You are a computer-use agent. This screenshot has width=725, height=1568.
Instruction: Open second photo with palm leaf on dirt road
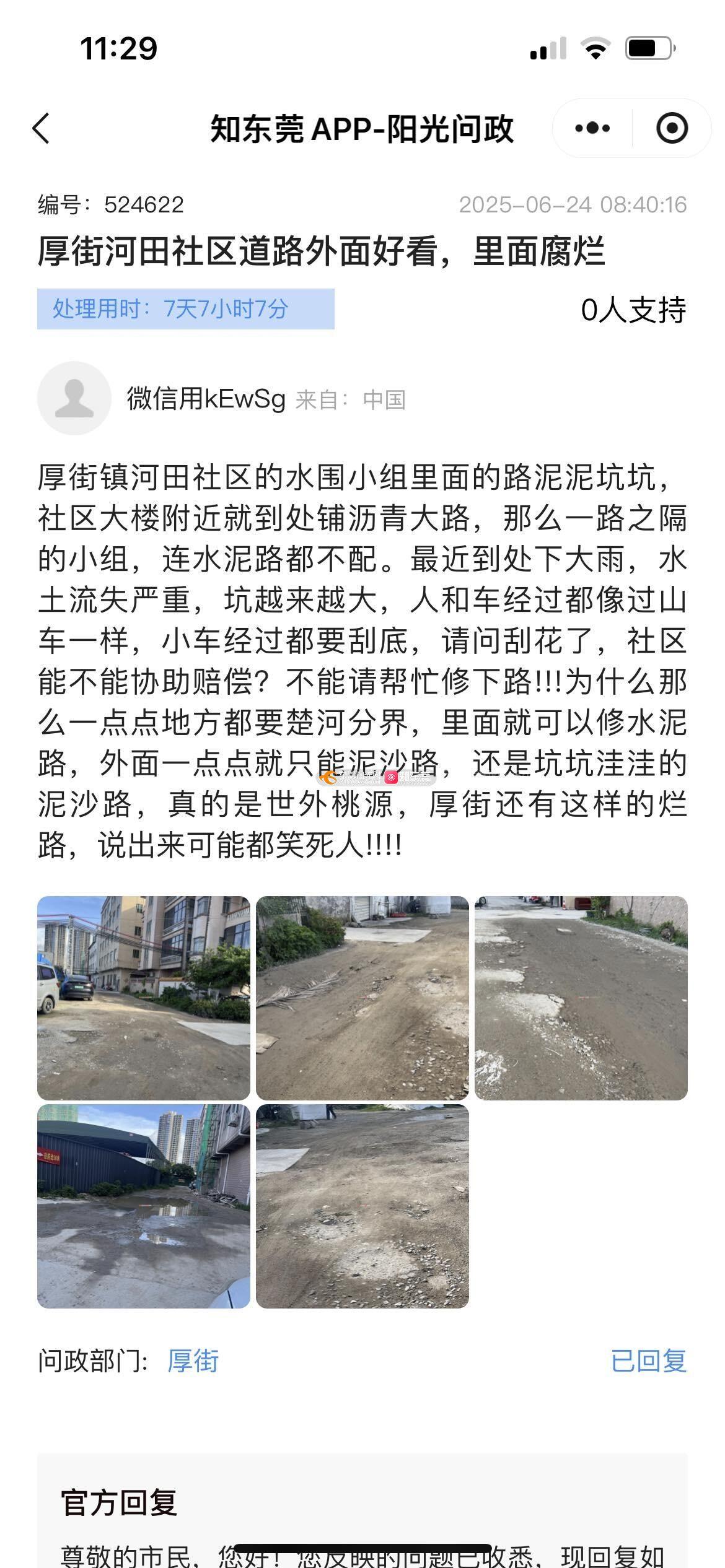tap(362, 998)
